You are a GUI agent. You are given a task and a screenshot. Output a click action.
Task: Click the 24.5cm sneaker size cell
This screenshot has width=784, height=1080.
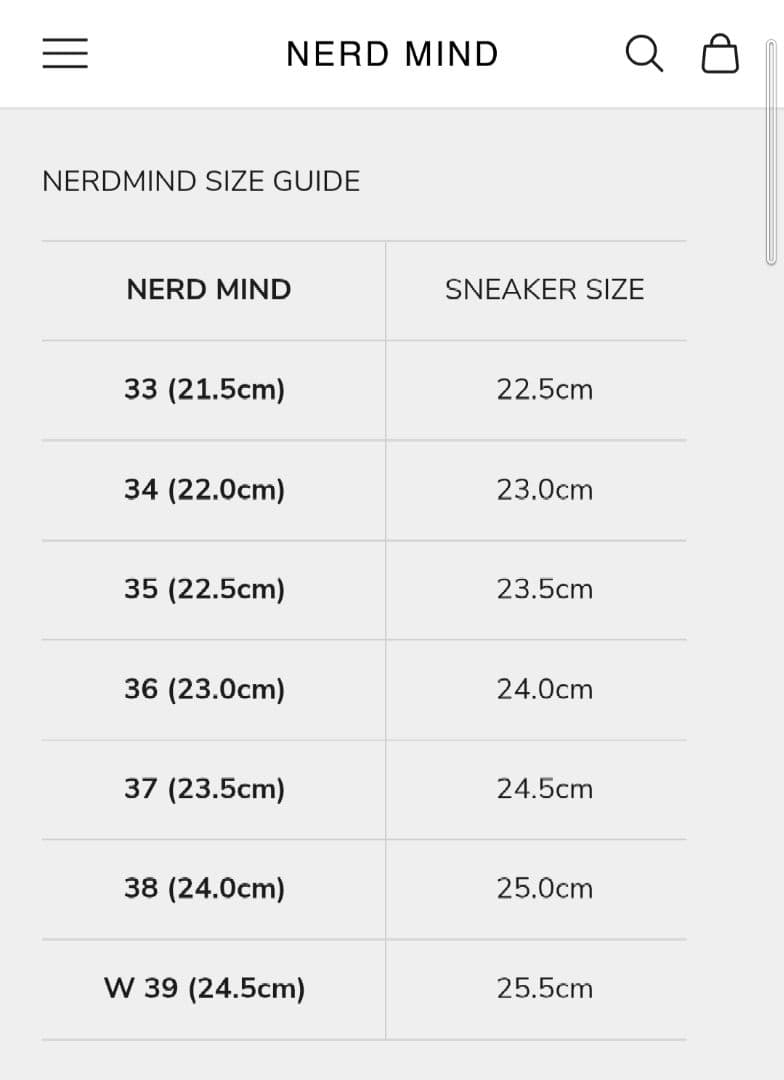[x=545, y=789]
